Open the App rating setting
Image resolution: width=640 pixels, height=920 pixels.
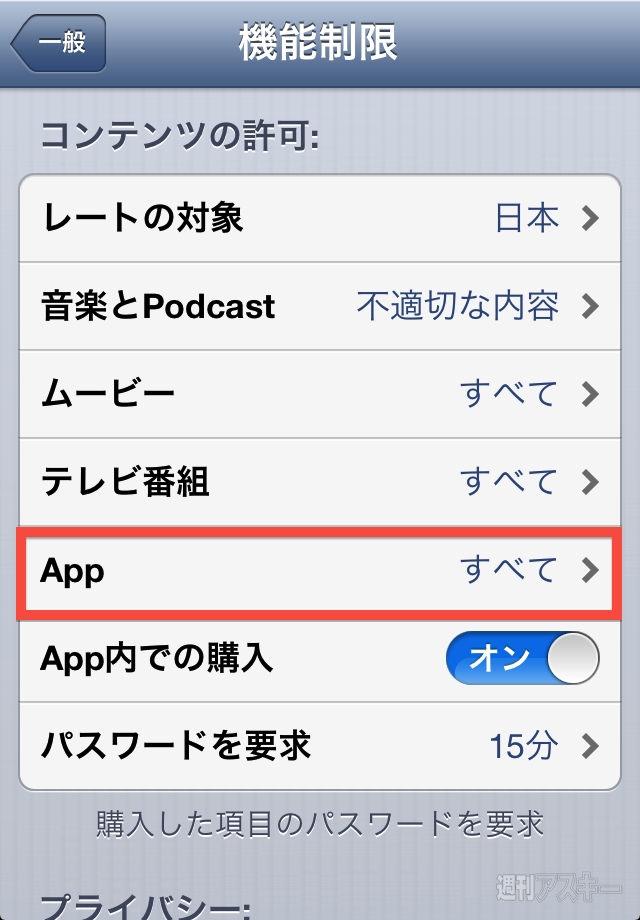click(320, 571)
